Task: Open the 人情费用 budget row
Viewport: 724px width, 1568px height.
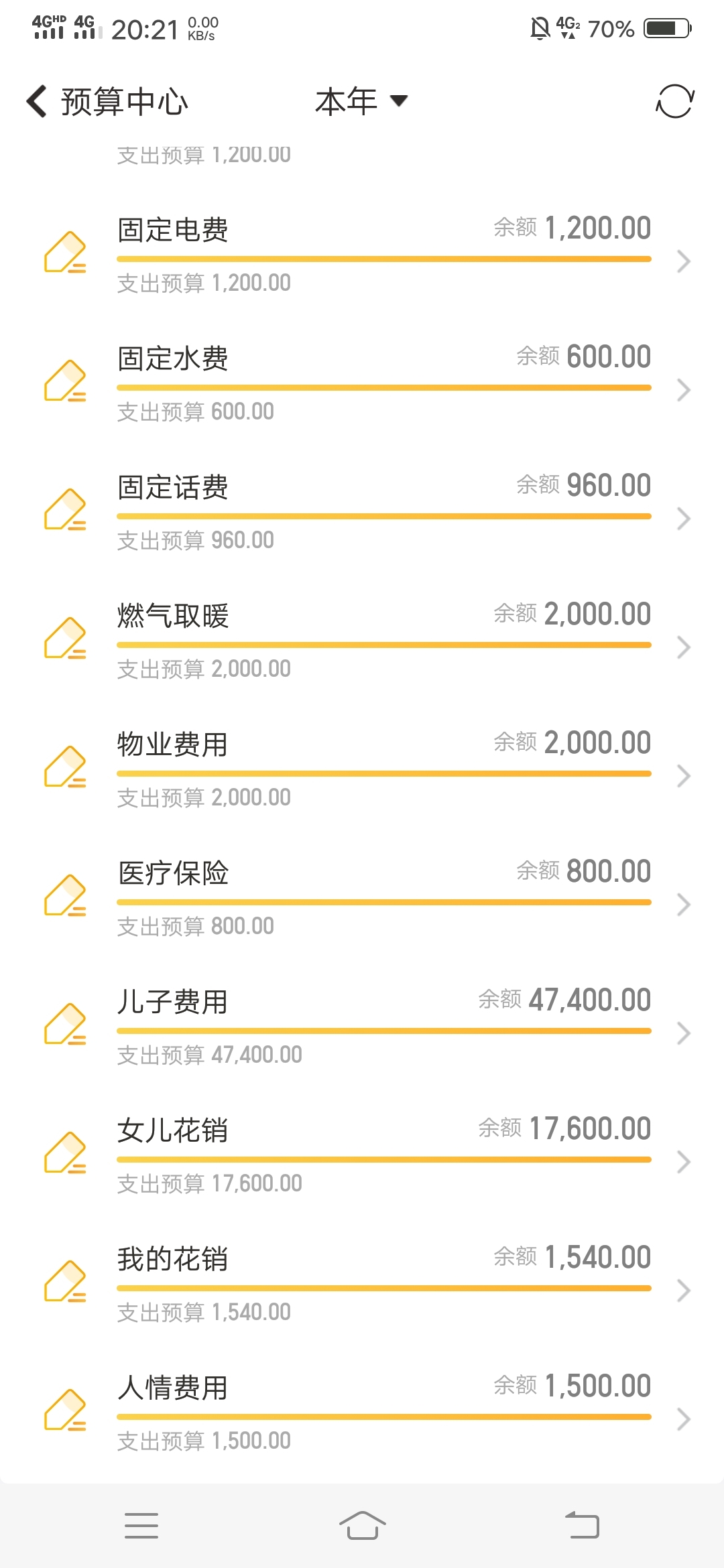Action: coord(362,1413)
